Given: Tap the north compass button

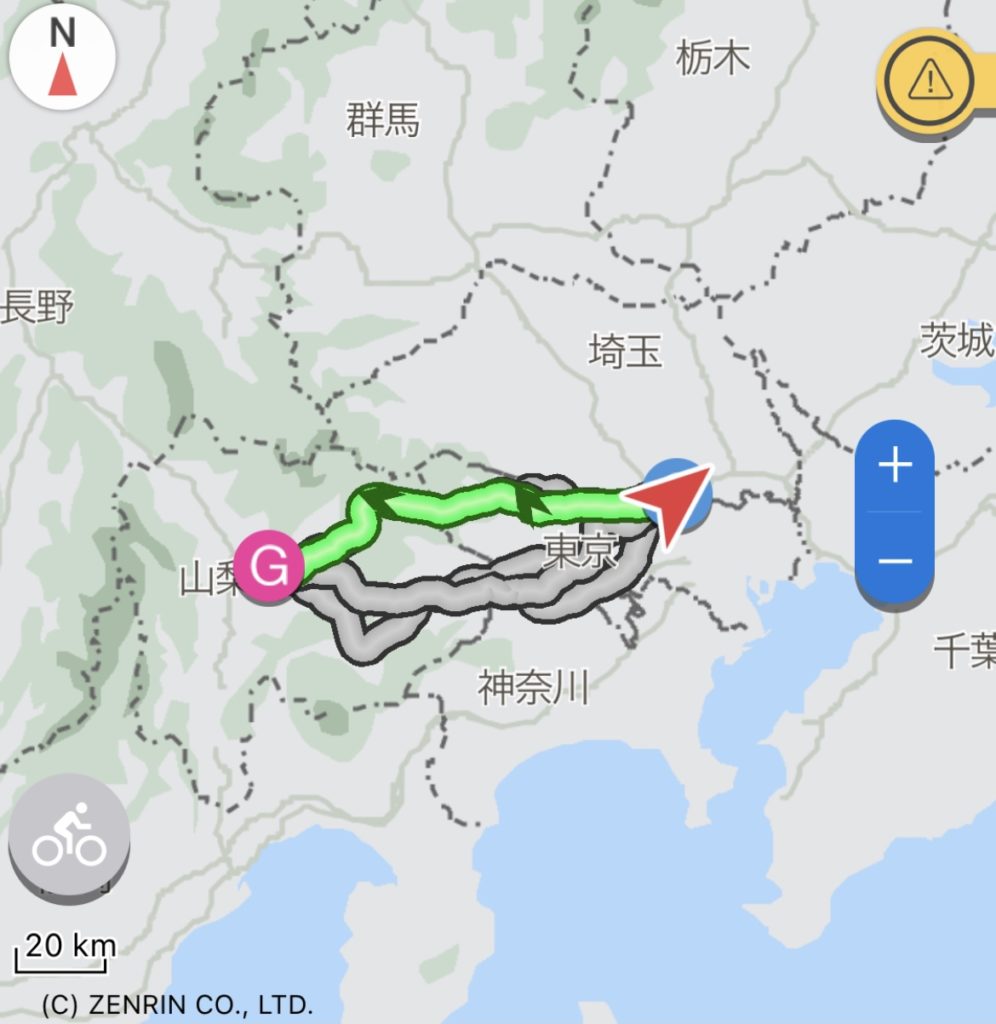Looking at the screenshot, I should click(x=62, y=60).
